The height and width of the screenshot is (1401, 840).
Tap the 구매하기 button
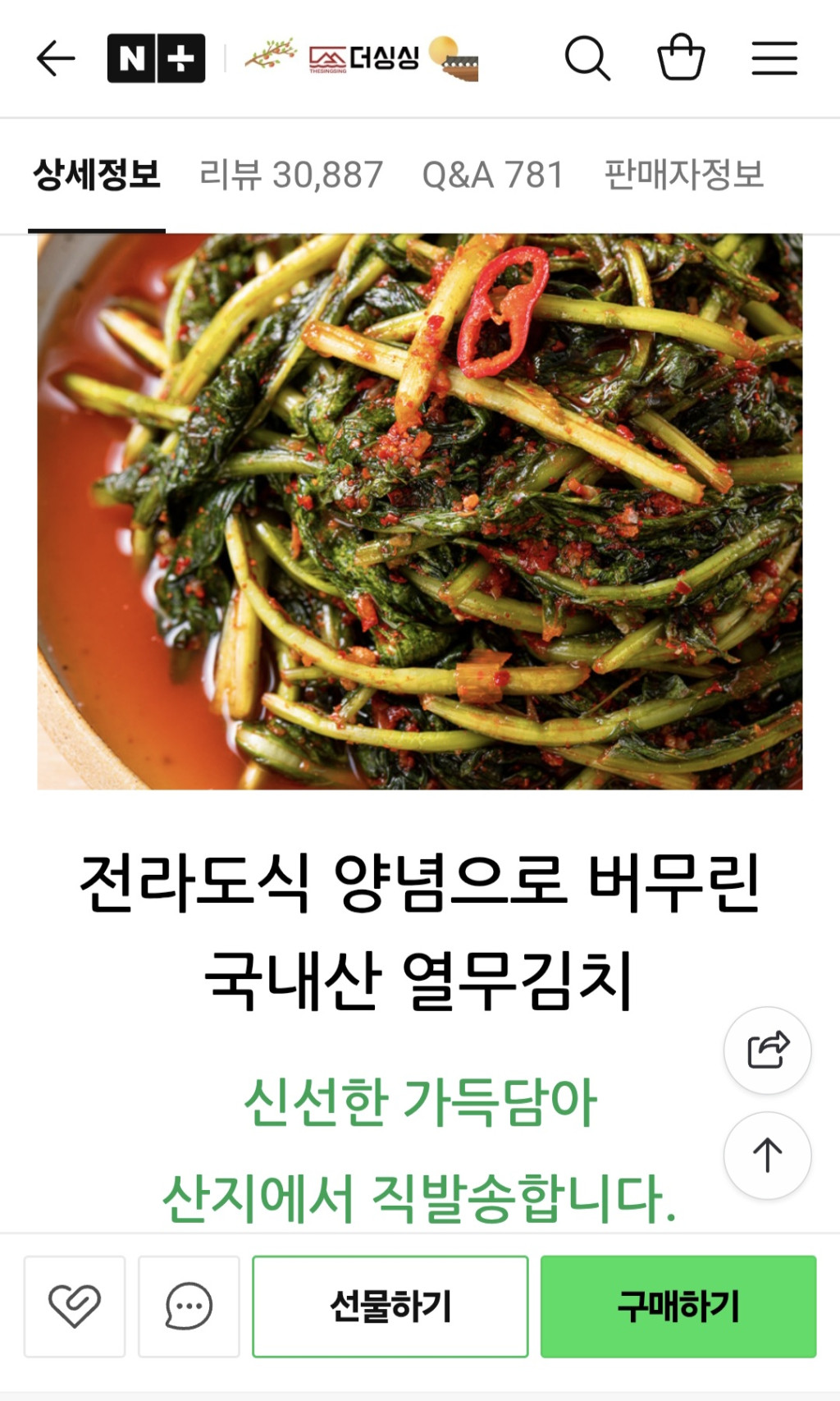(678, 1306)
